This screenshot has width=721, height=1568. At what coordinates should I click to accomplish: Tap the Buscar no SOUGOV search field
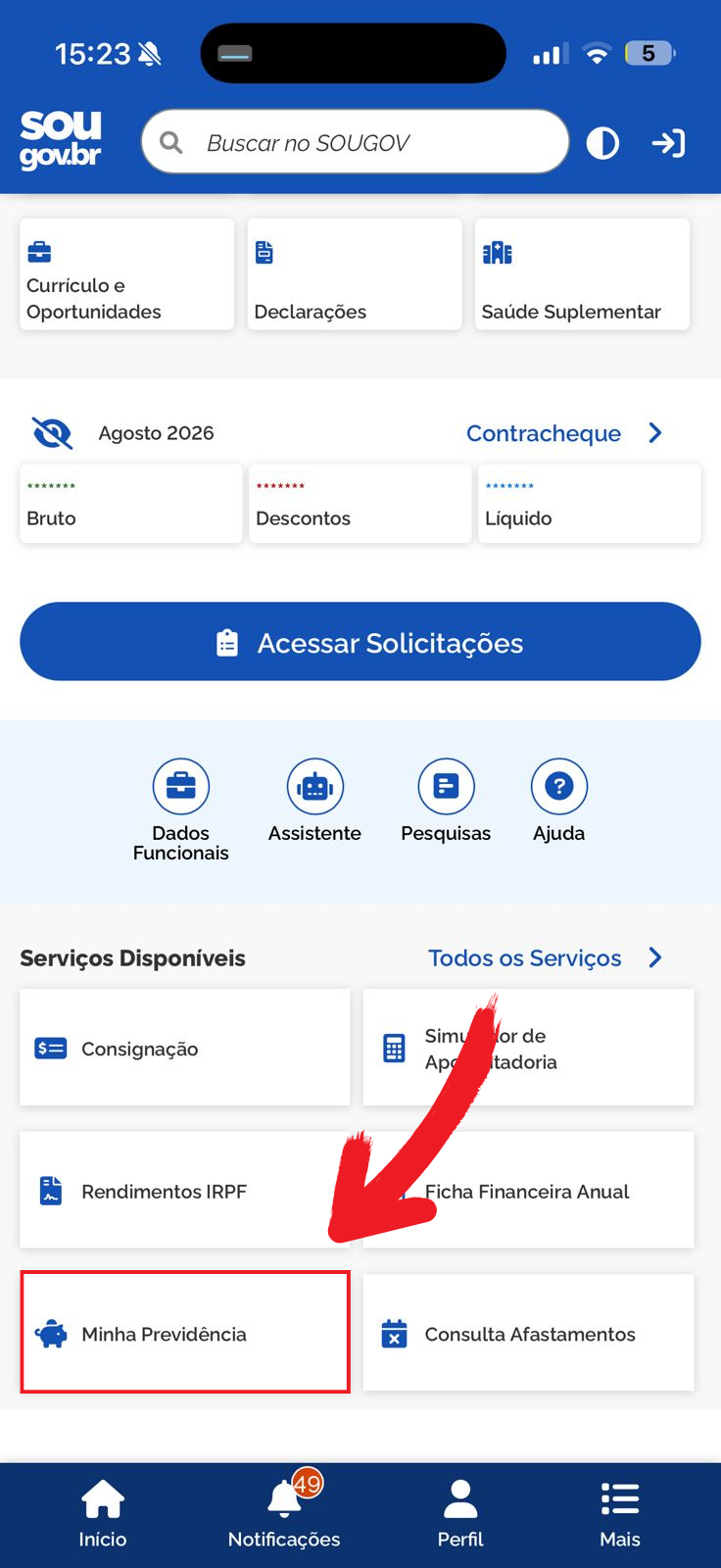[355, 142]
